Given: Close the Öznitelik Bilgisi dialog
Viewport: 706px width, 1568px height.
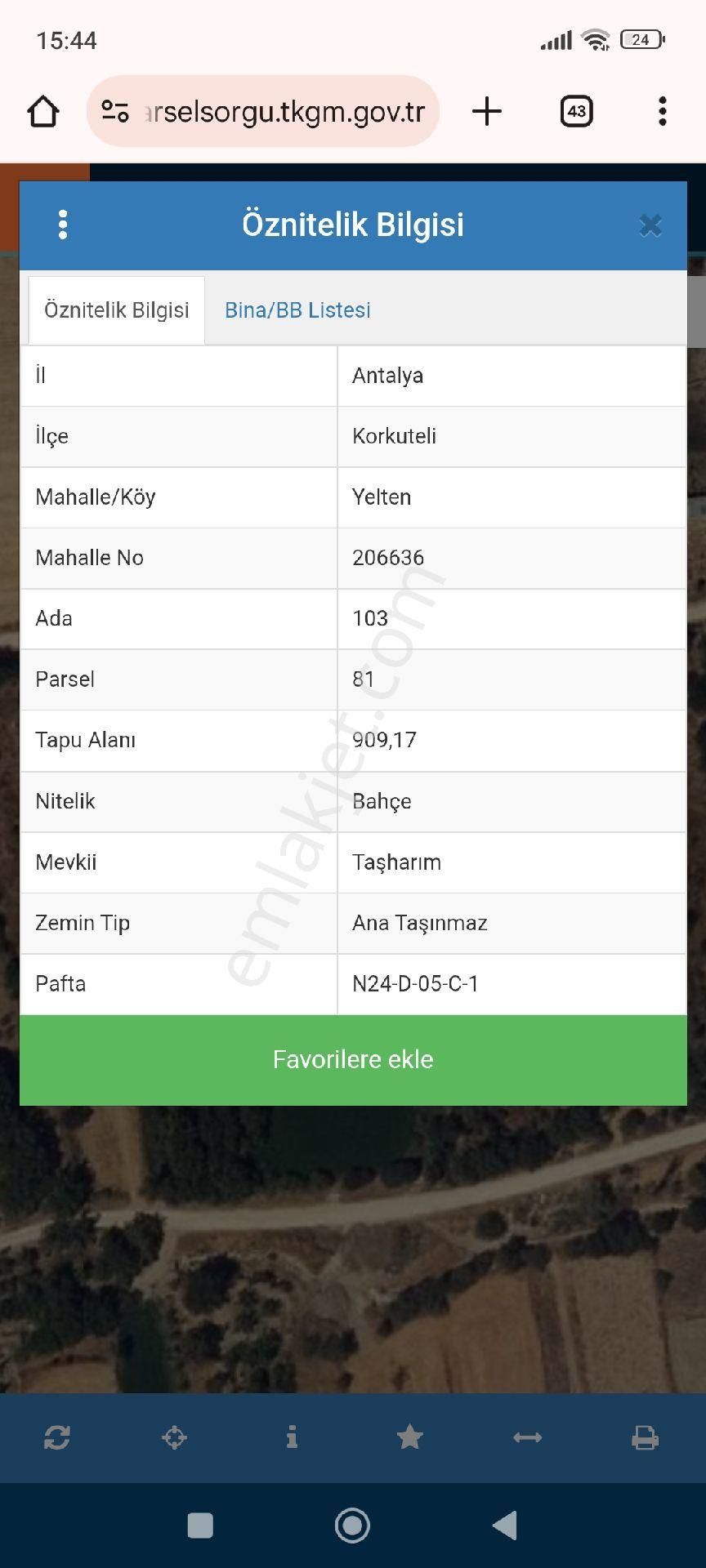Looking at the screenshot, I should pyautogui.click(x=650, y=225).
